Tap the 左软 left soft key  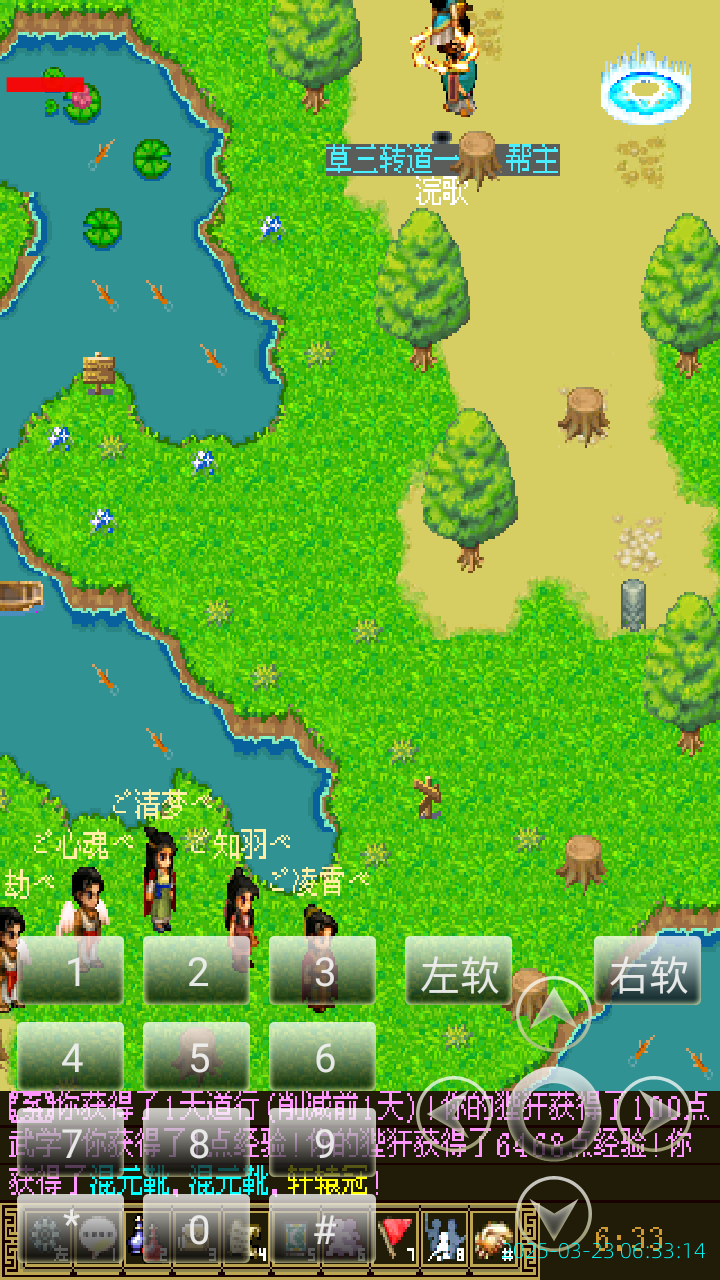tap(459, 975)
